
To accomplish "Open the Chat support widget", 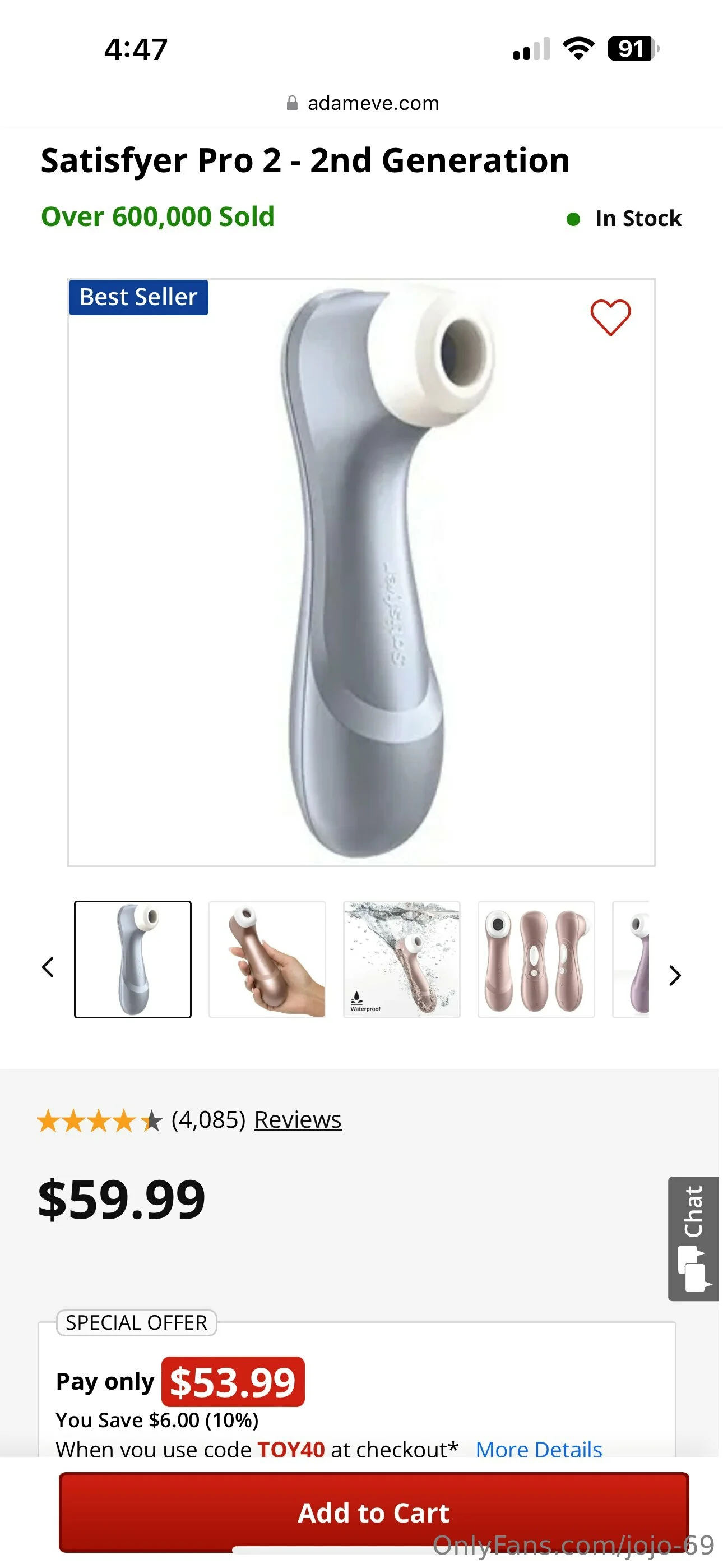I will 693,1238.
